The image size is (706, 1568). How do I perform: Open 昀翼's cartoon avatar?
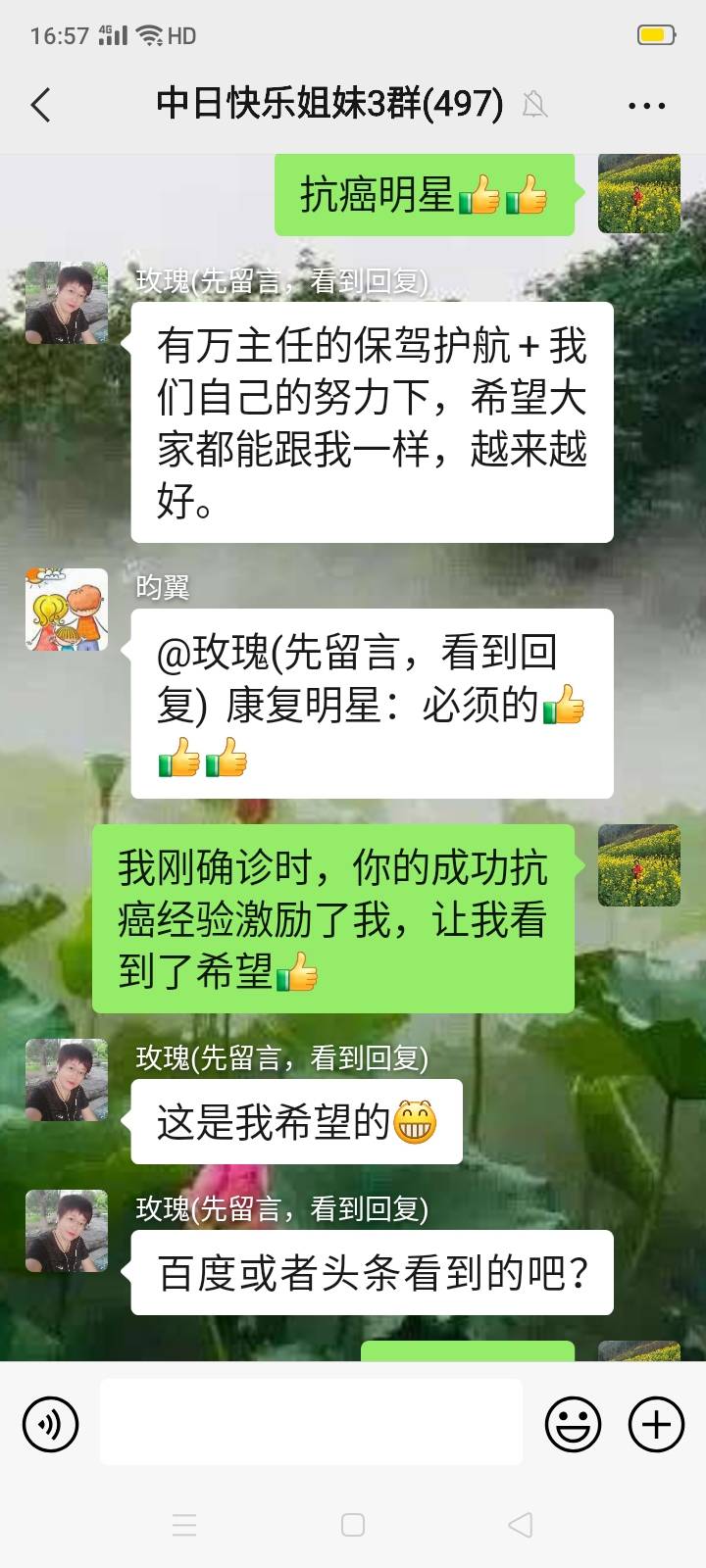(x=67, y=608)
